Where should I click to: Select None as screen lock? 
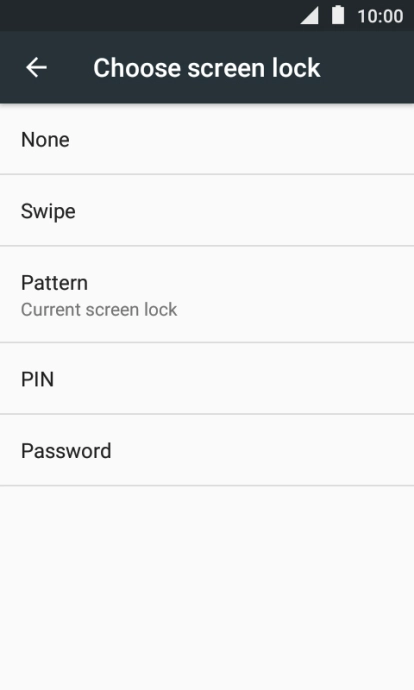click(207, 139)
